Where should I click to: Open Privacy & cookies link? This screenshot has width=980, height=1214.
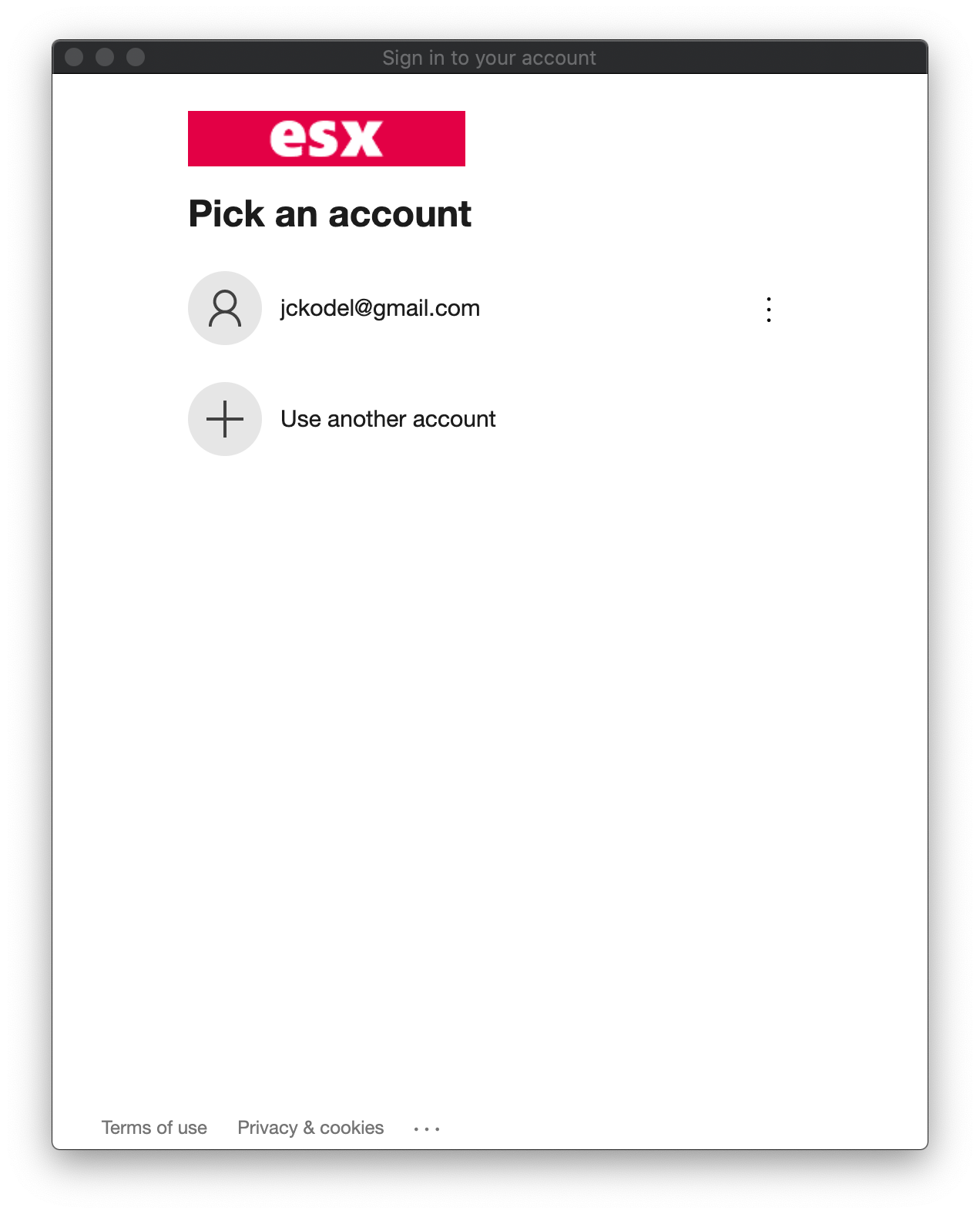coord(310,1128)
